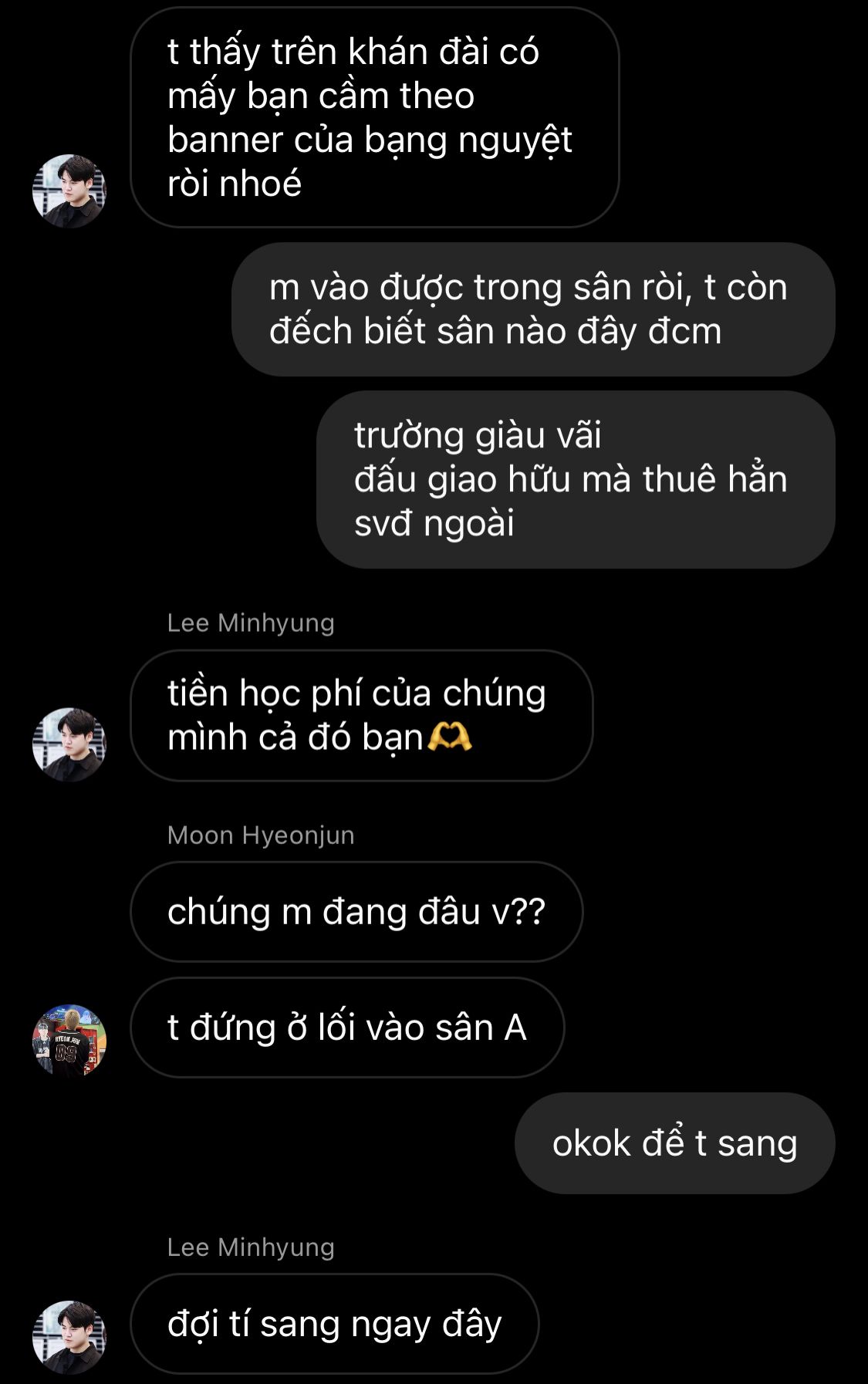Open Moon Hyeonjun's profile picture
The height and width of the screenshot is (1384, 868).
pos(69,1040)
